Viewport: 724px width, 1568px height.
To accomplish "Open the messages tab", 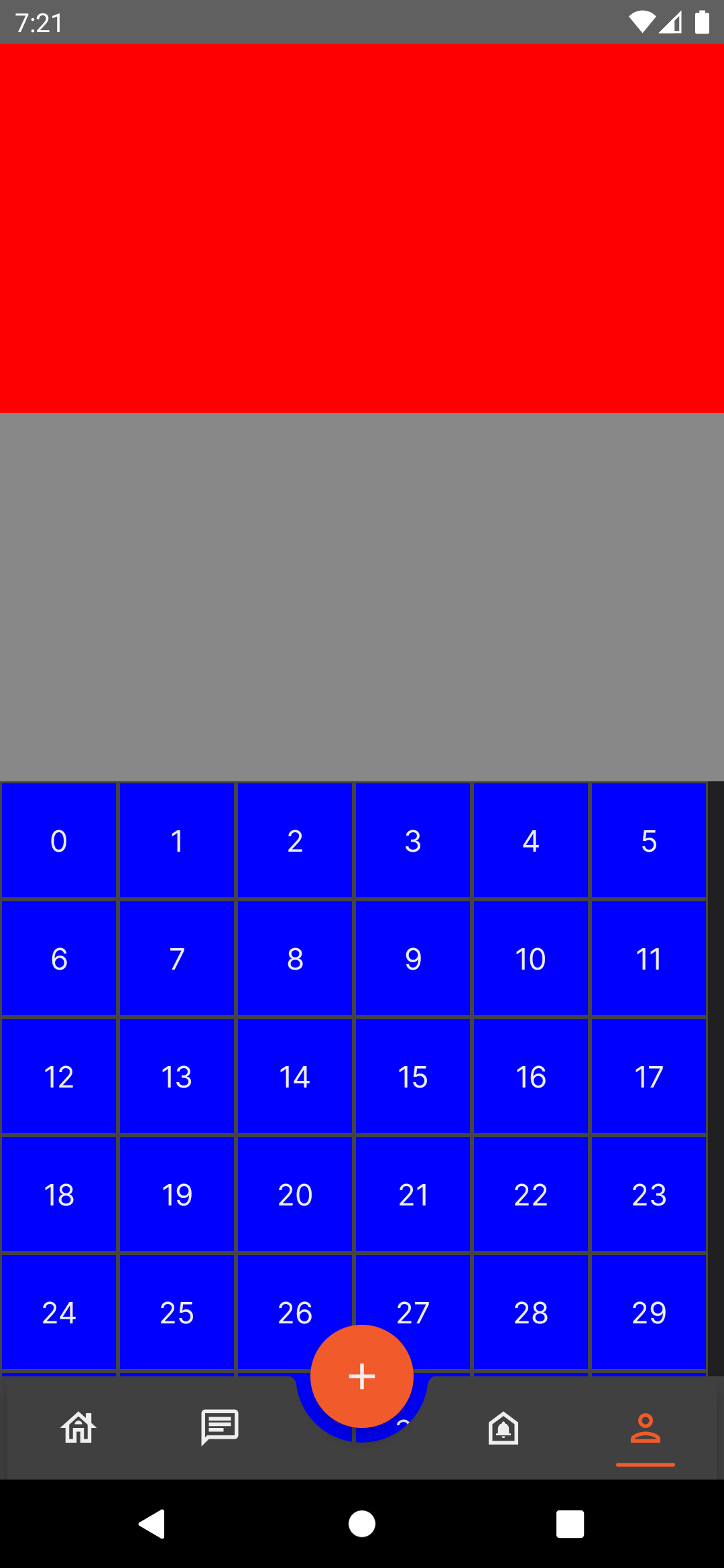I will coord(220,1427).
